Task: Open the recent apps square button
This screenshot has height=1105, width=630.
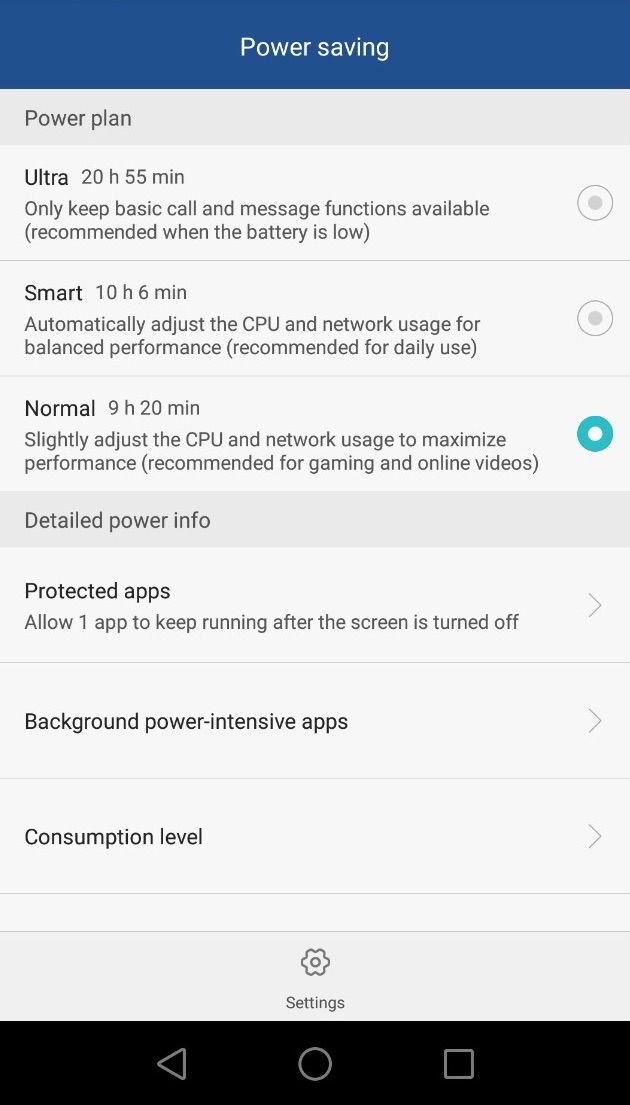Action: coord(458,1063)
